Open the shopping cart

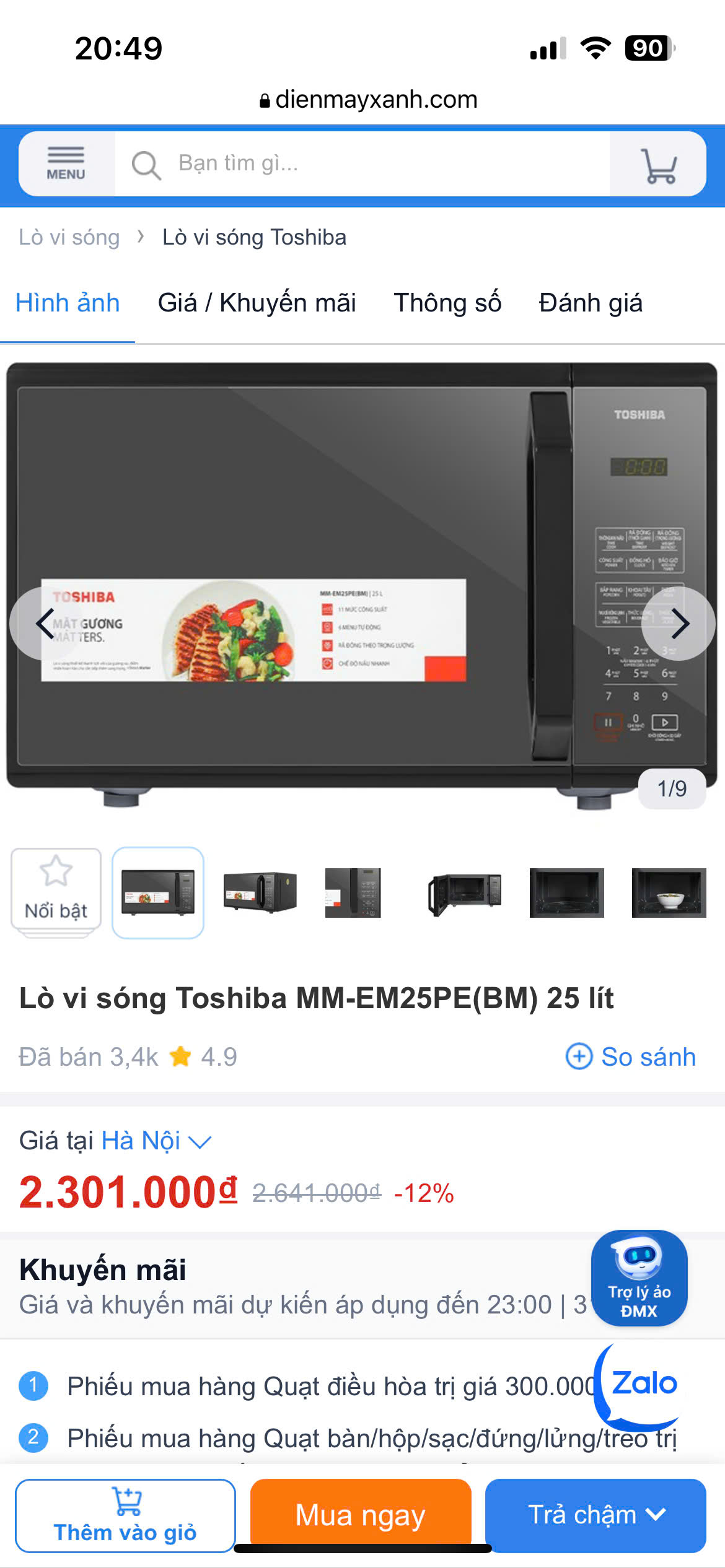(x=658, y=165)
